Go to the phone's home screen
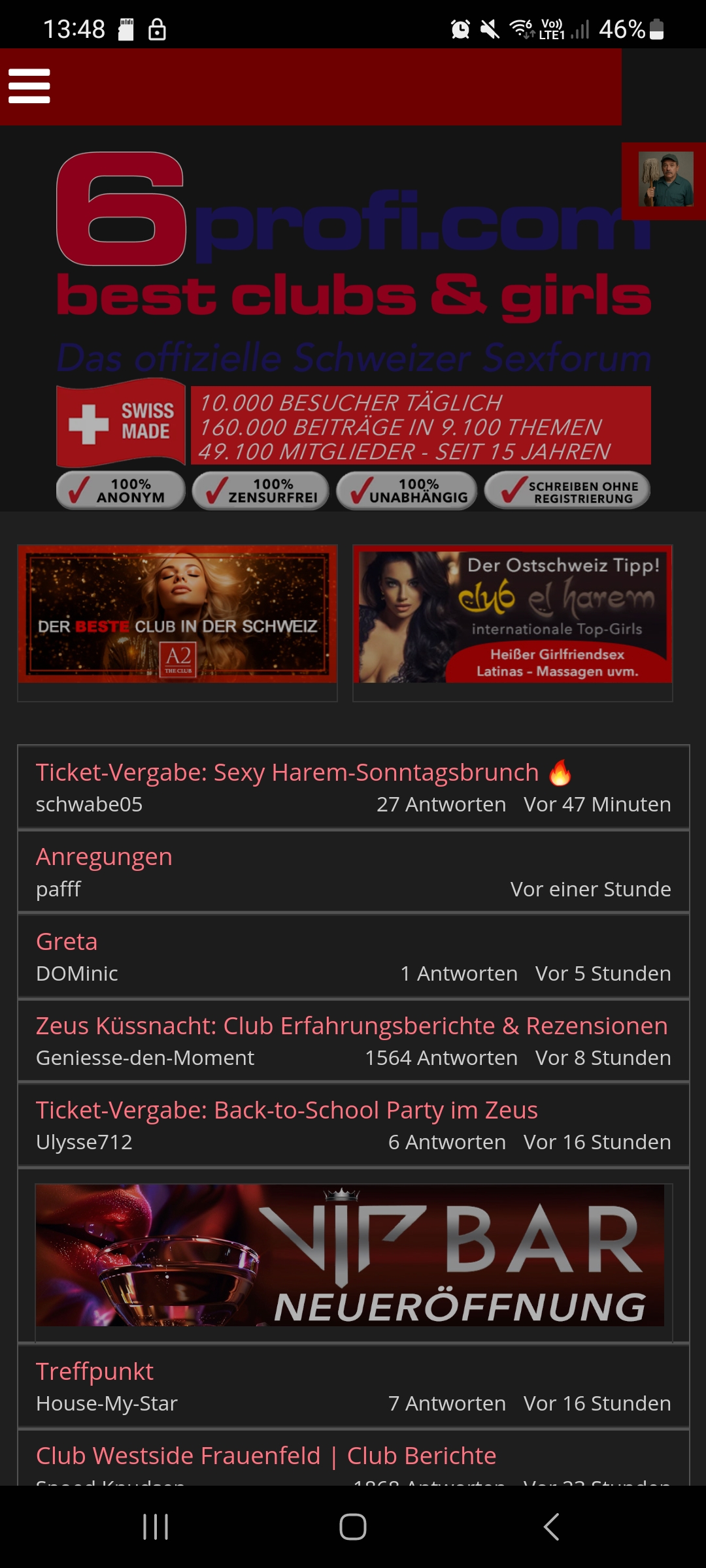 point(352,1527)
